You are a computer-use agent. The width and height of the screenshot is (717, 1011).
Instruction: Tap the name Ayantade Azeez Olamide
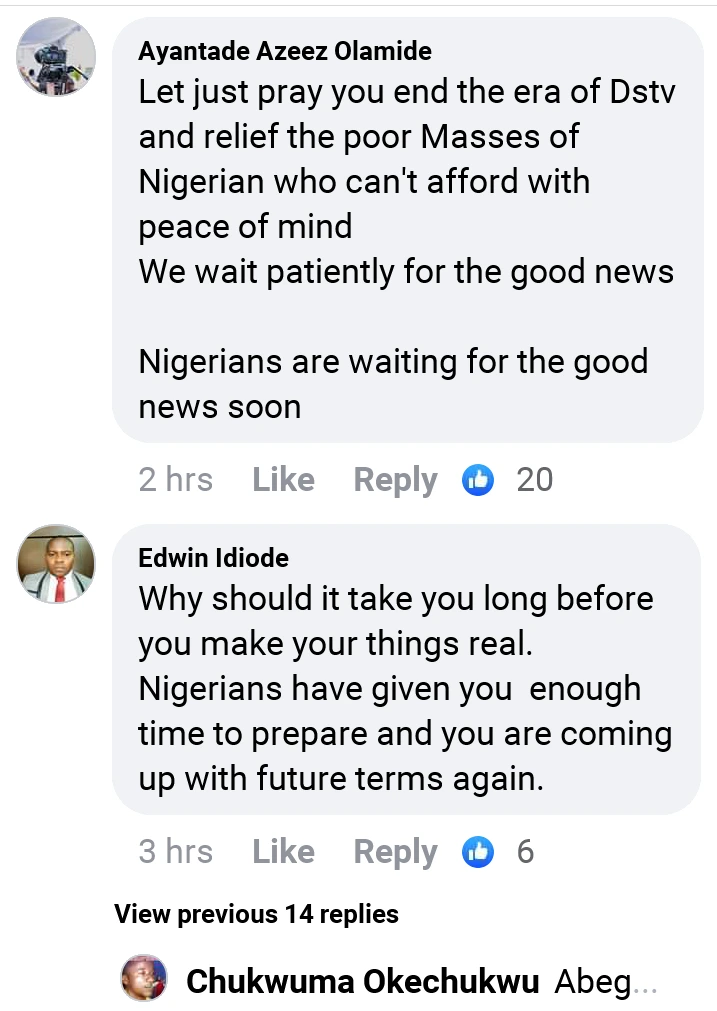point(285,51)
